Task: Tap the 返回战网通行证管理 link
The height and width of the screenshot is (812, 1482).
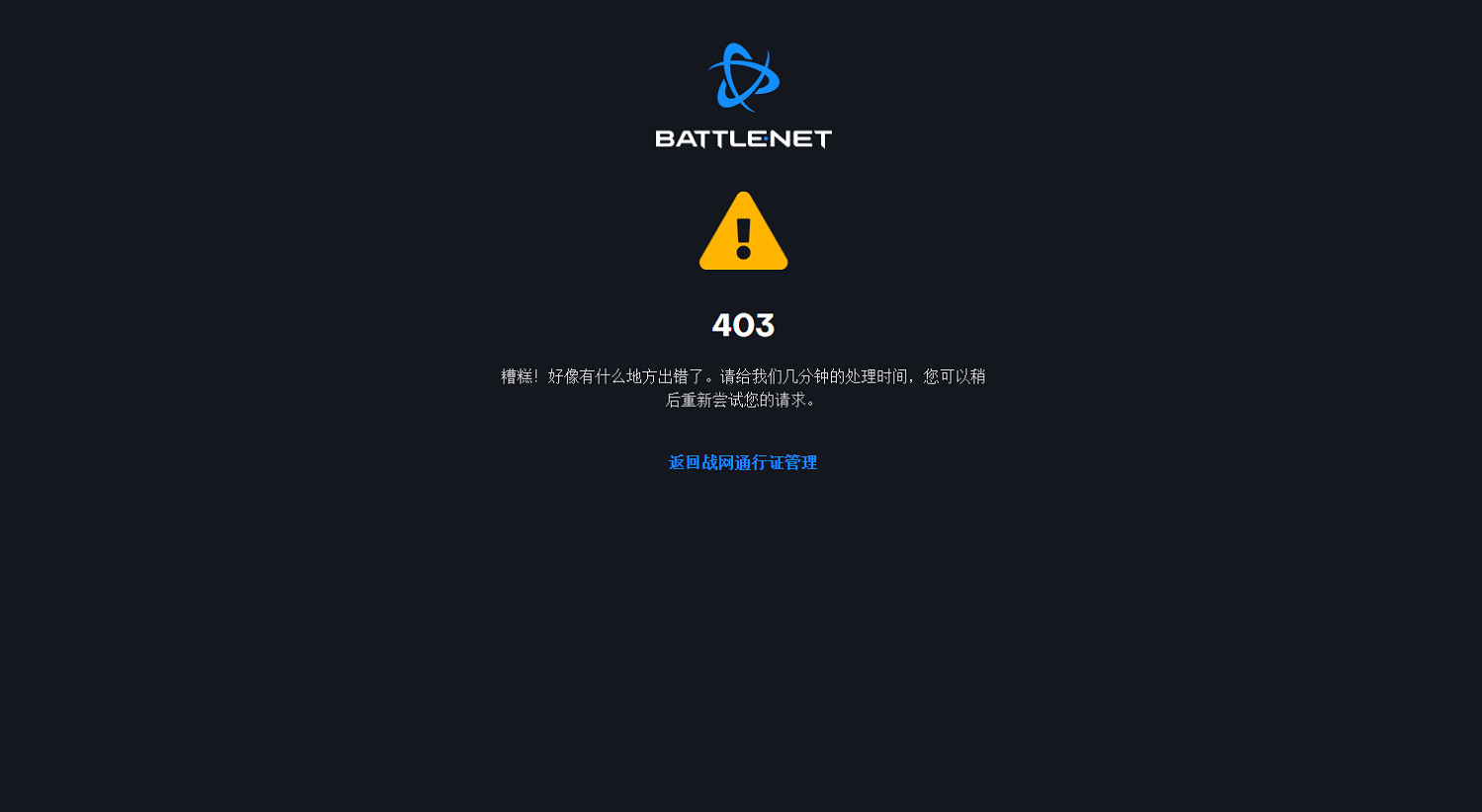Action: tap(742, 462)
